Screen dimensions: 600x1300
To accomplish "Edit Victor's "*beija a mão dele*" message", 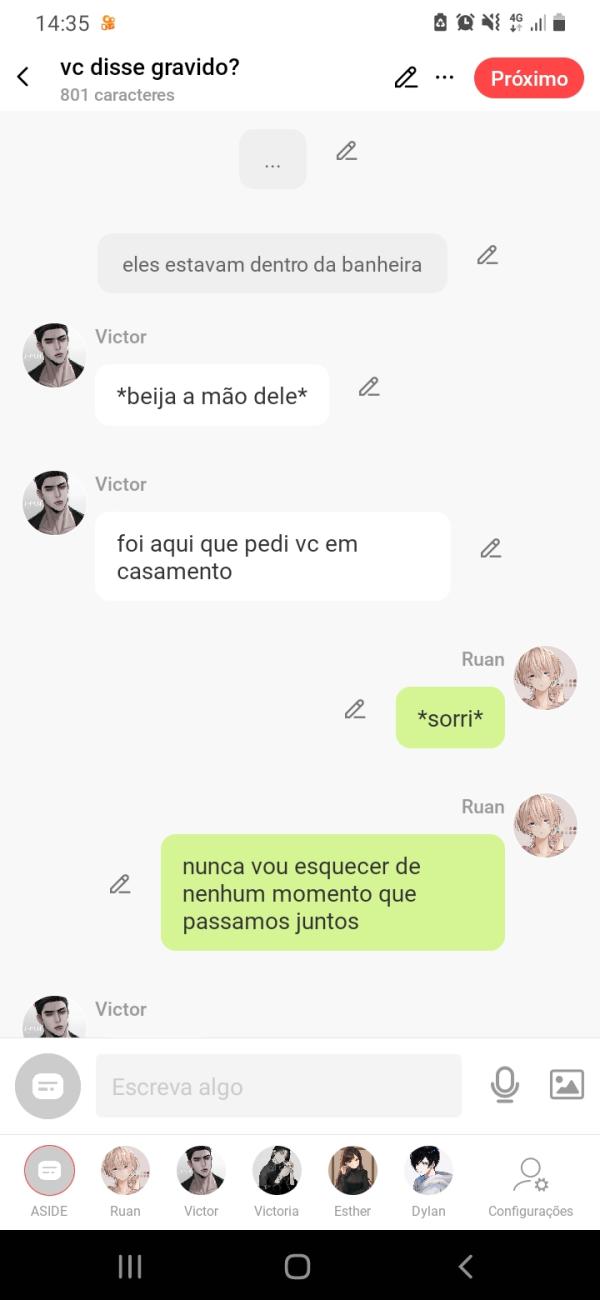I will pyautogui.click(x=369, y=387).
